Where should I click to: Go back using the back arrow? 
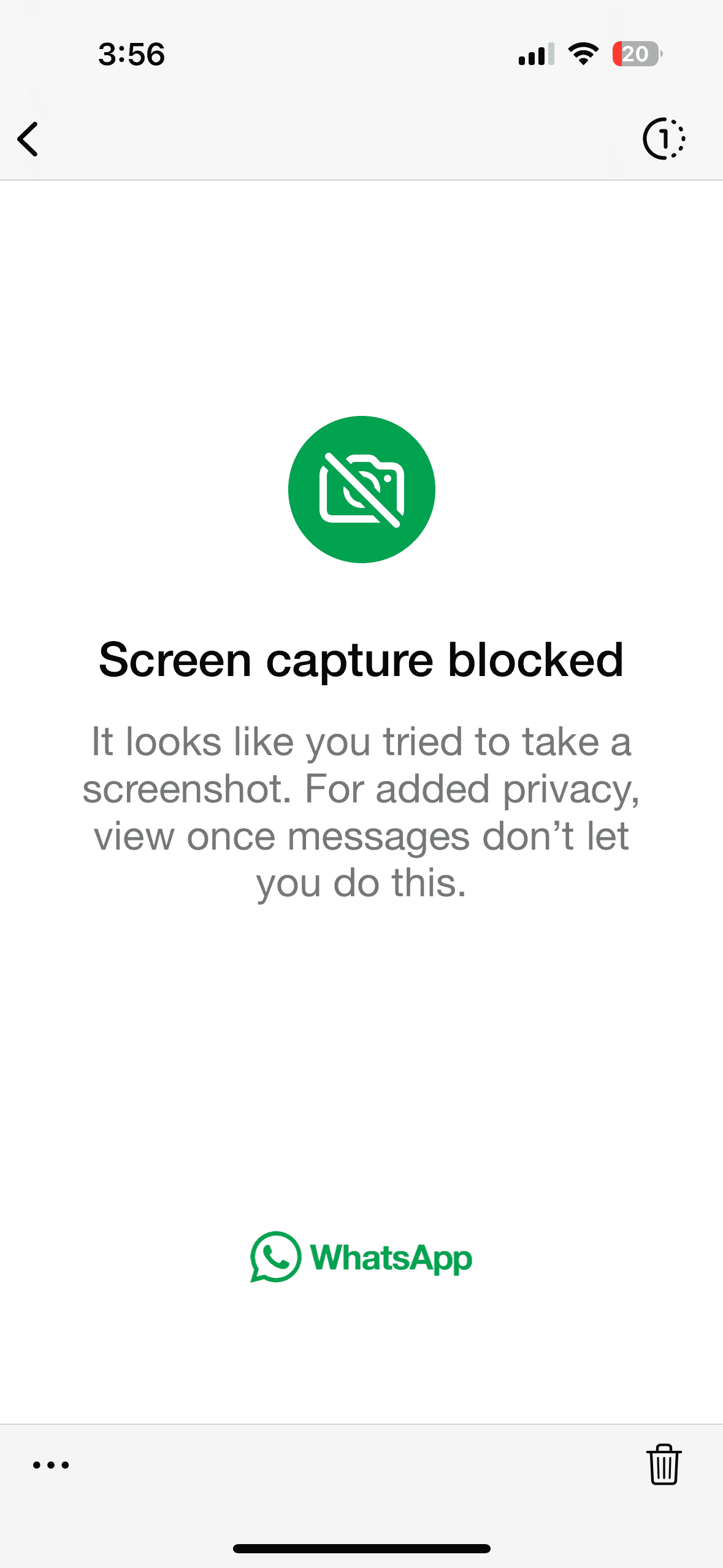[x=28, y=139]
